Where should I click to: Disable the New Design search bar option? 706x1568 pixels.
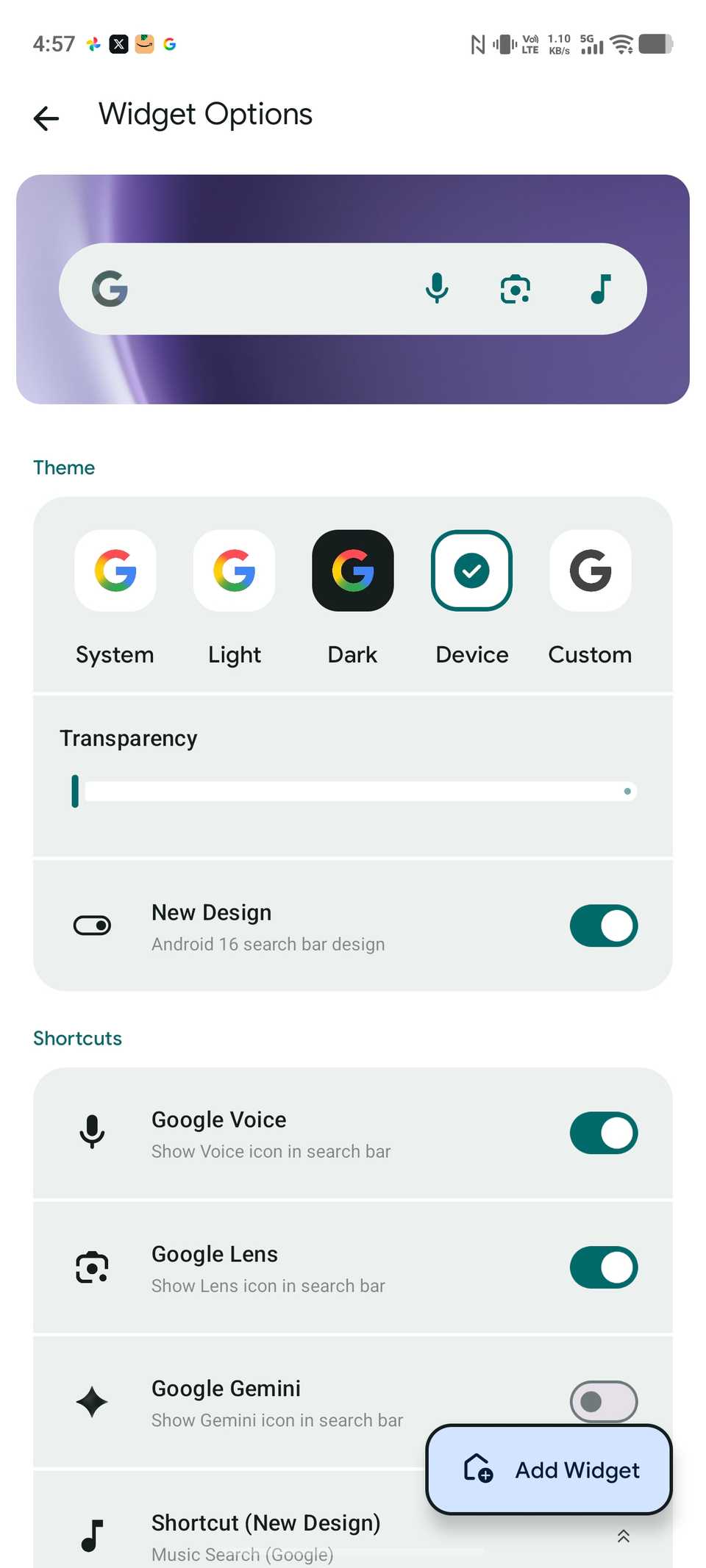point(603,925)
